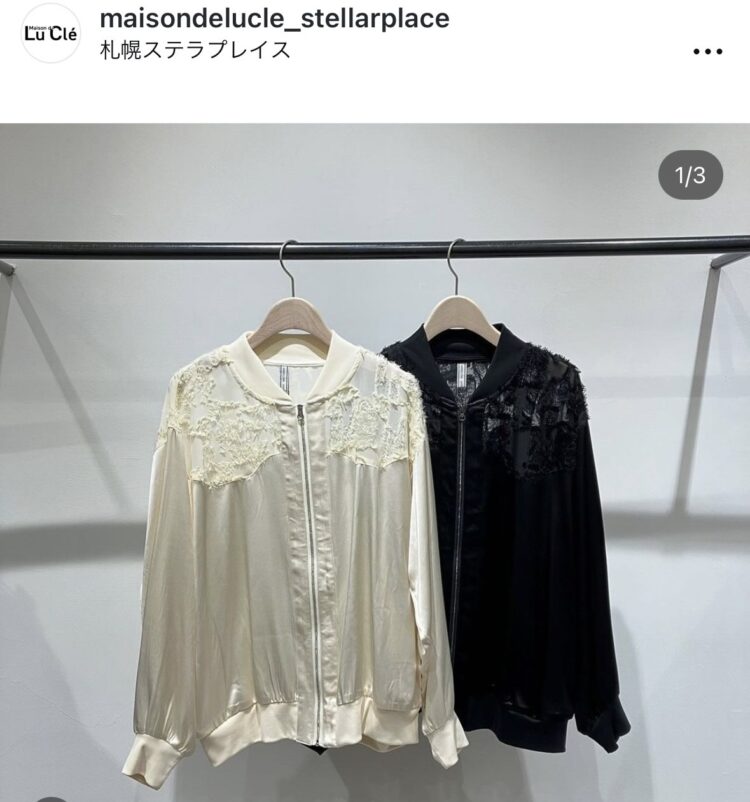Open the maisondelucle_stellarplace profile avatar
The width and height of the screenshot is (750, 802).
[50, 33]
